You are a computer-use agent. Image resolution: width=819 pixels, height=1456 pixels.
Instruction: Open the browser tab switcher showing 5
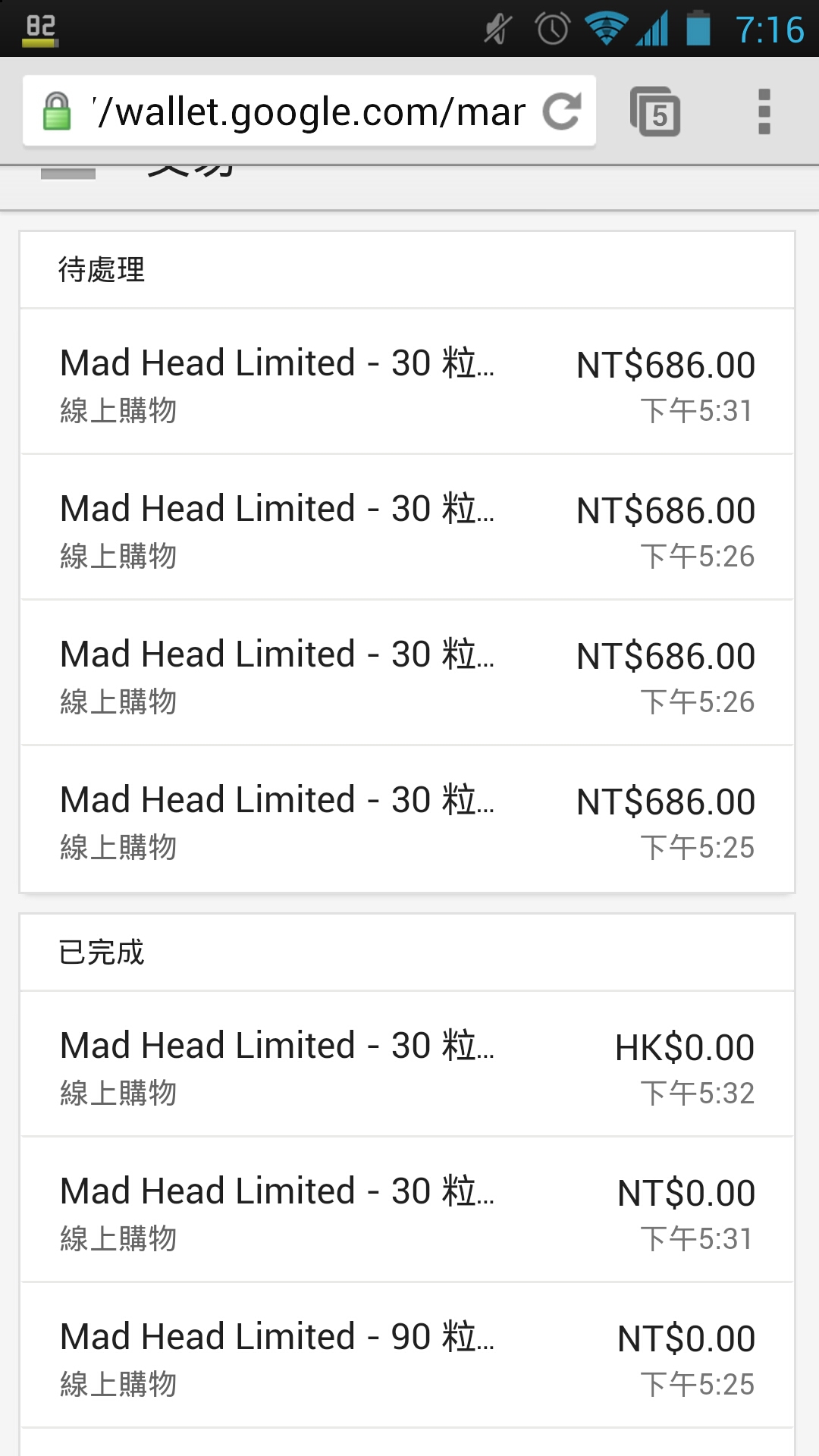[655, 111]
